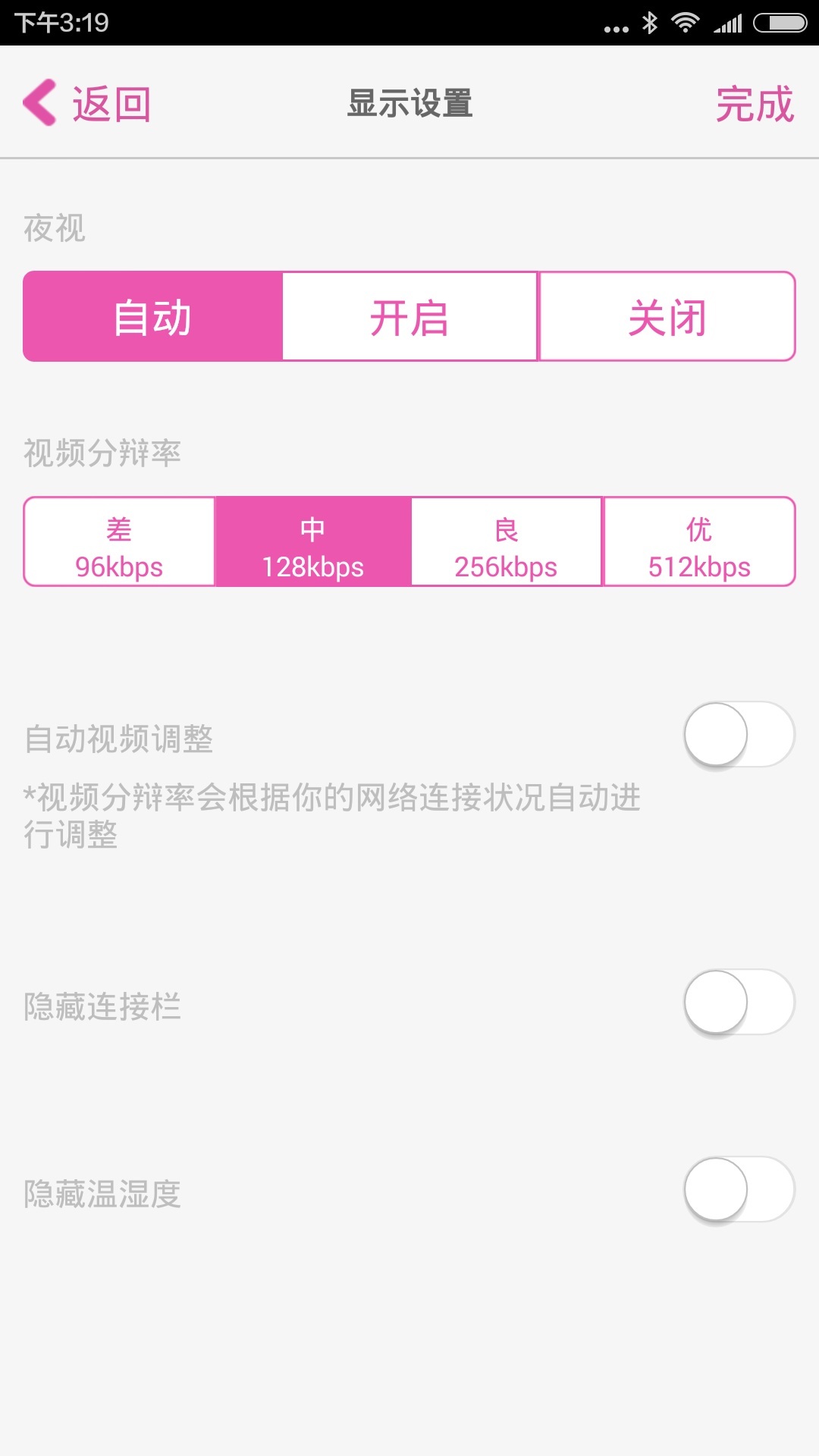The height and width of the screenshot is (1456, 819).
Task: Select 开启 to enable night vision
Action: tap(409, 316)
